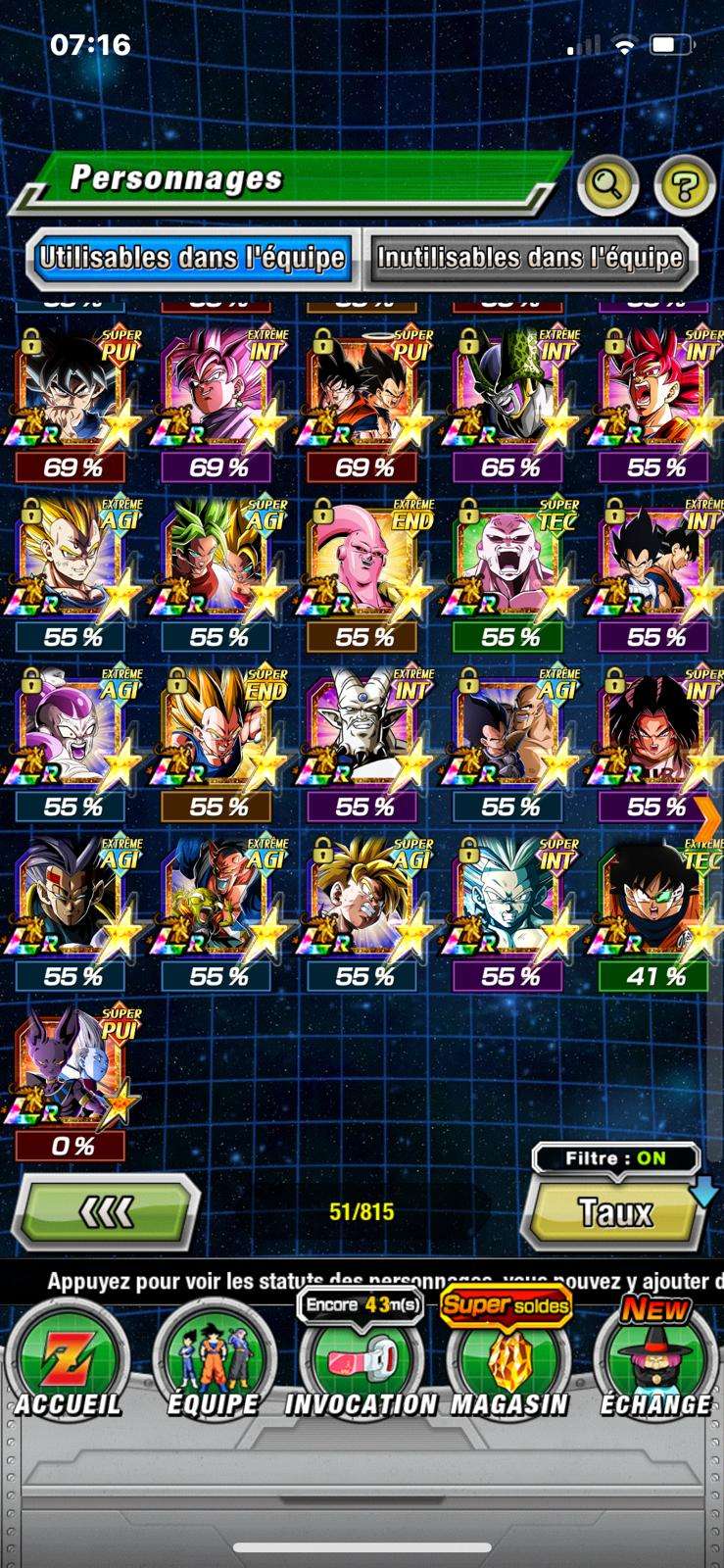Open the magnifying glass search
The height and width of the screenshot is (1568, 724).
click(607, 184)
